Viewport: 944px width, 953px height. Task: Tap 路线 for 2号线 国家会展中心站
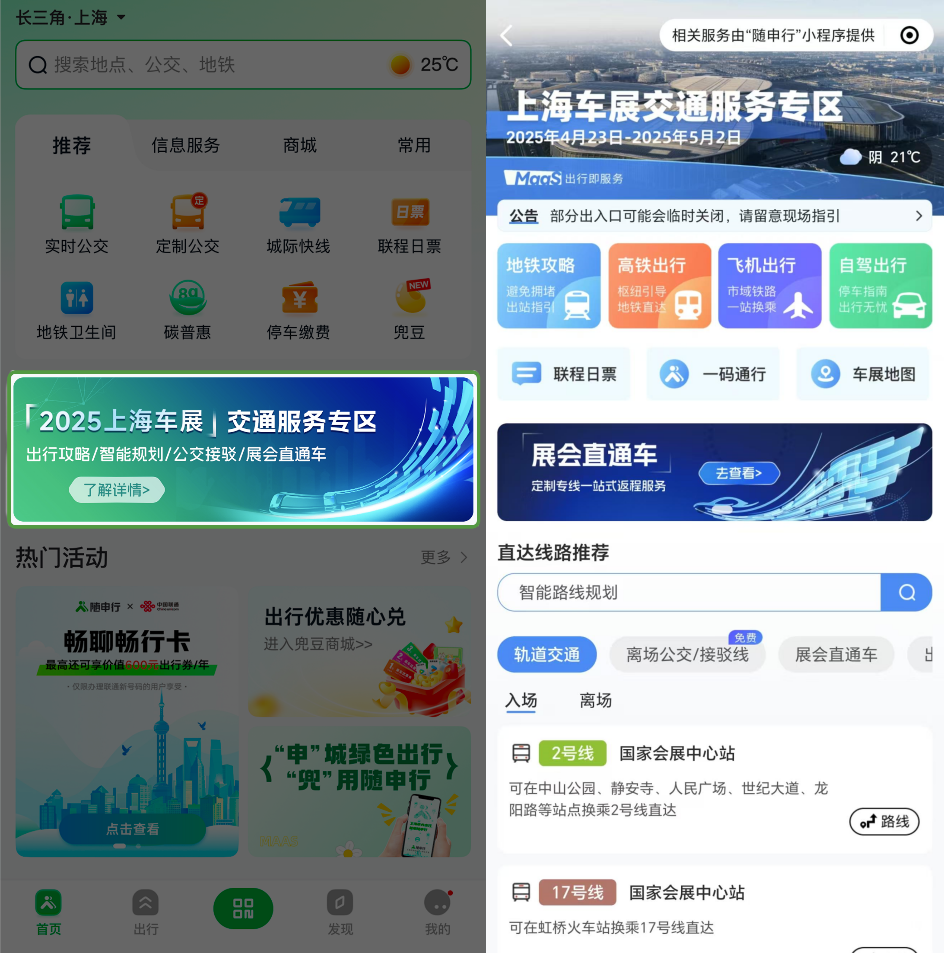pos(884,821)
